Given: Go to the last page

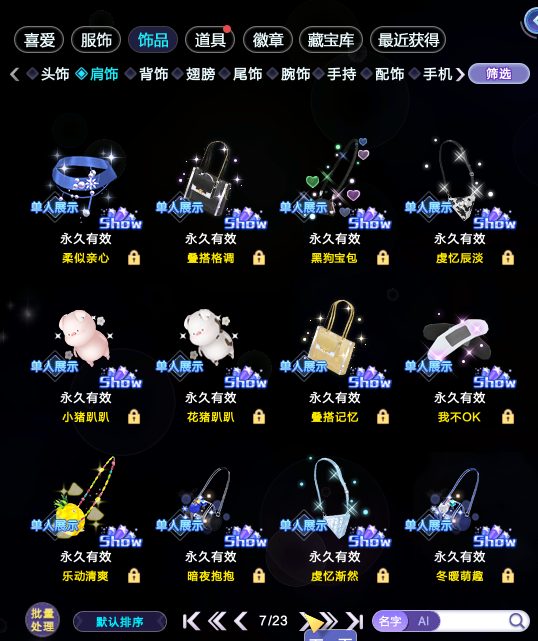Looking at the screenshot, I should click(x=355, y=621).
